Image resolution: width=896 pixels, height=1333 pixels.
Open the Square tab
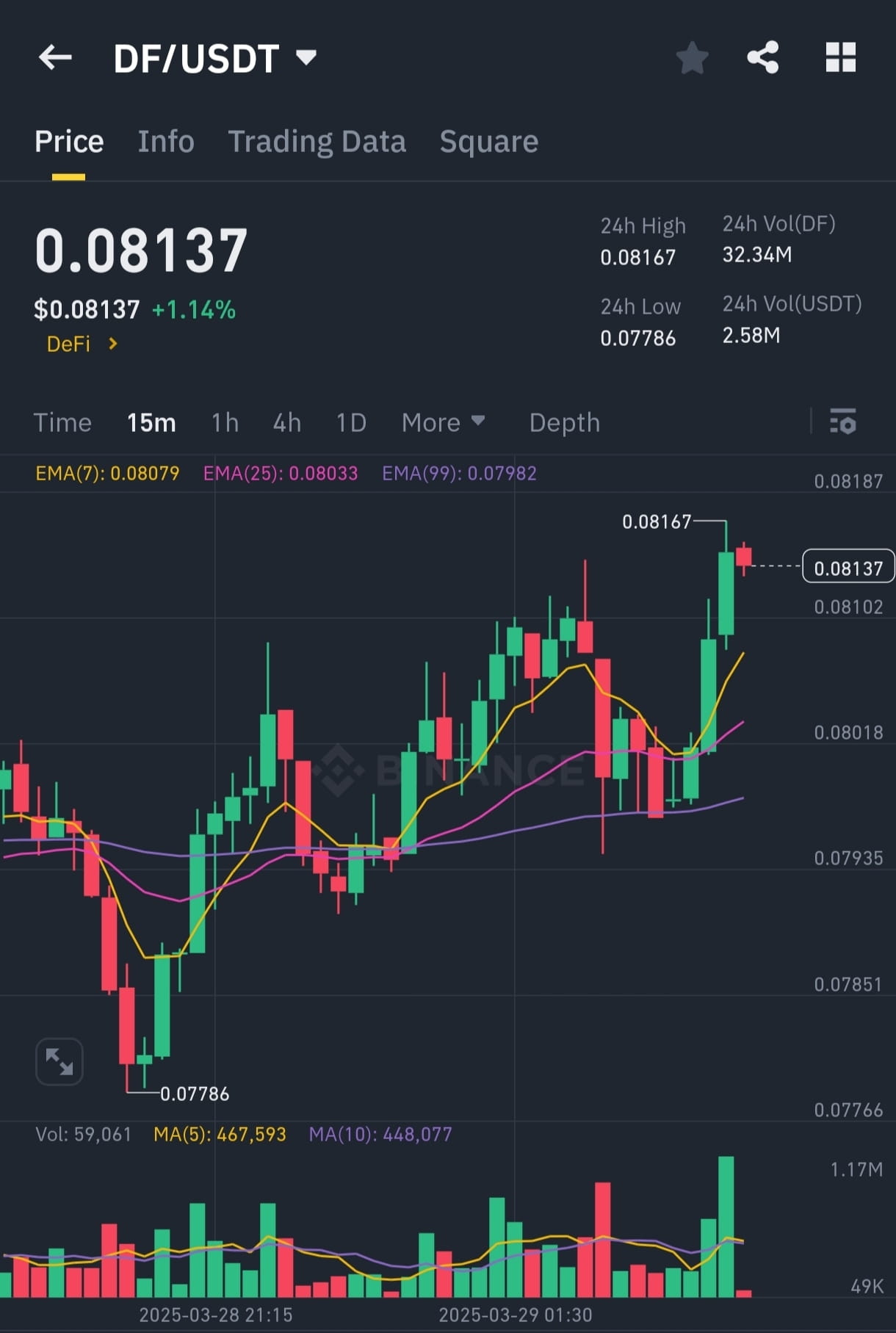488,141
